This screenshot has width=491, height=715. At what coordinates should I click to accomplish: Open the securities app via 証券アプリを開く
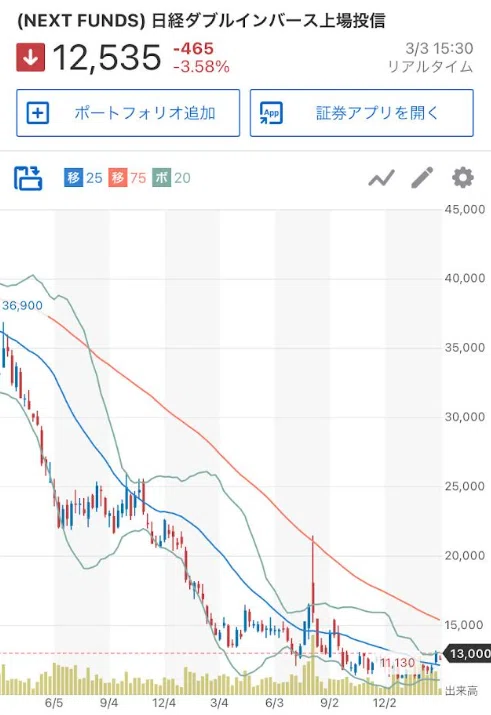362,113
